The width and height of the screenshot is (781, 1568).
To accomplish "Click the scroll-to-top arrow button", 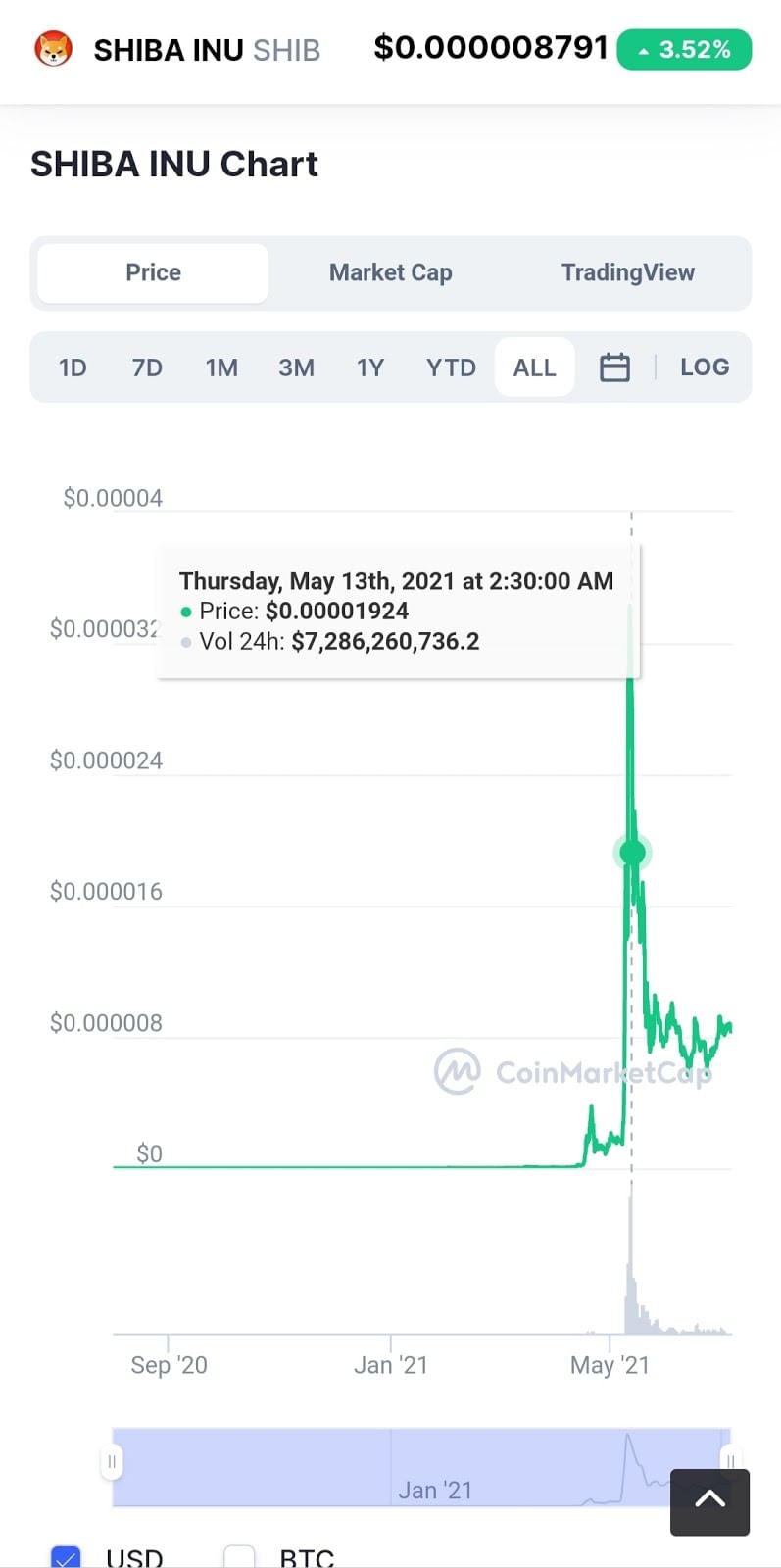I will click(709, 1501).
